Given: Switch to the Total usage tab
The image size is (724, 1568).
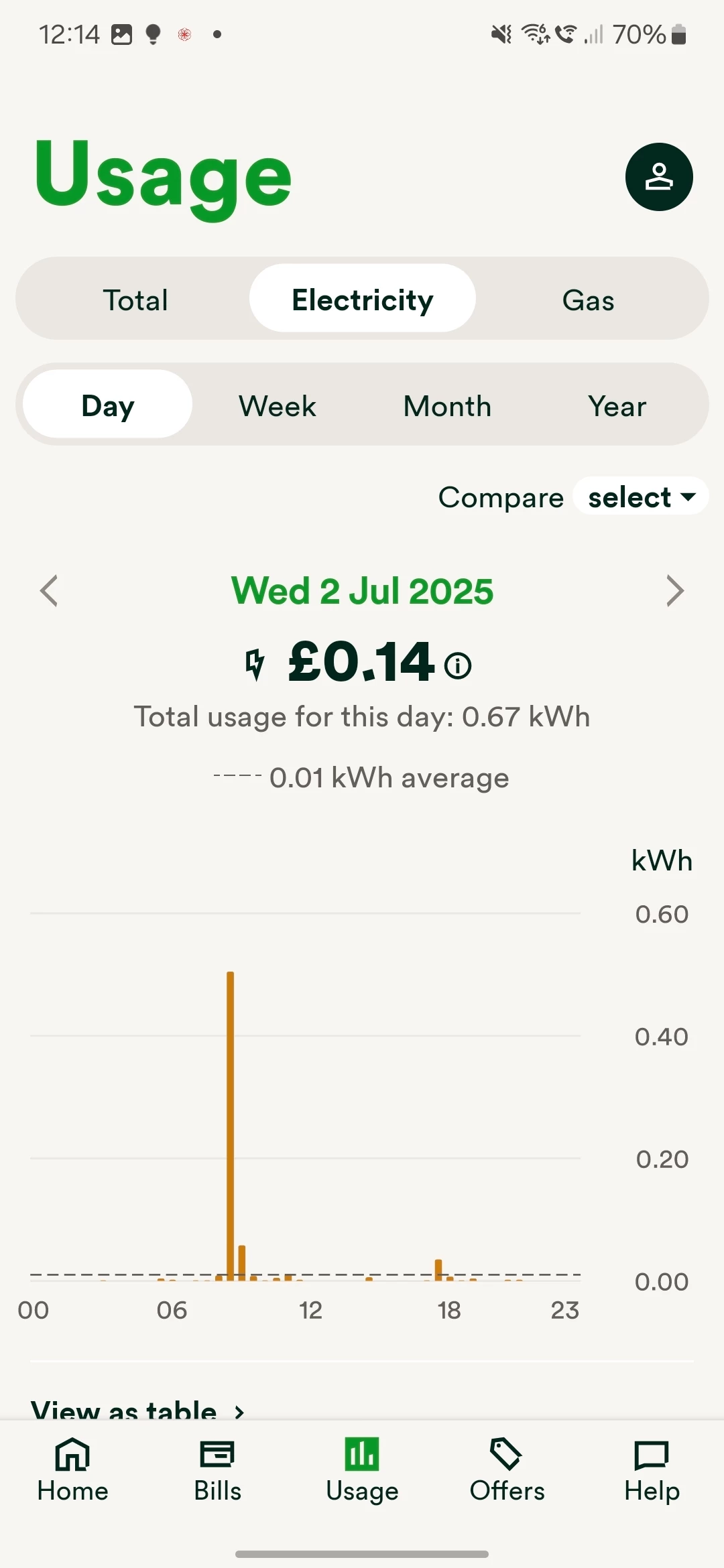Looking at the screenshot, I should [135, 300].
